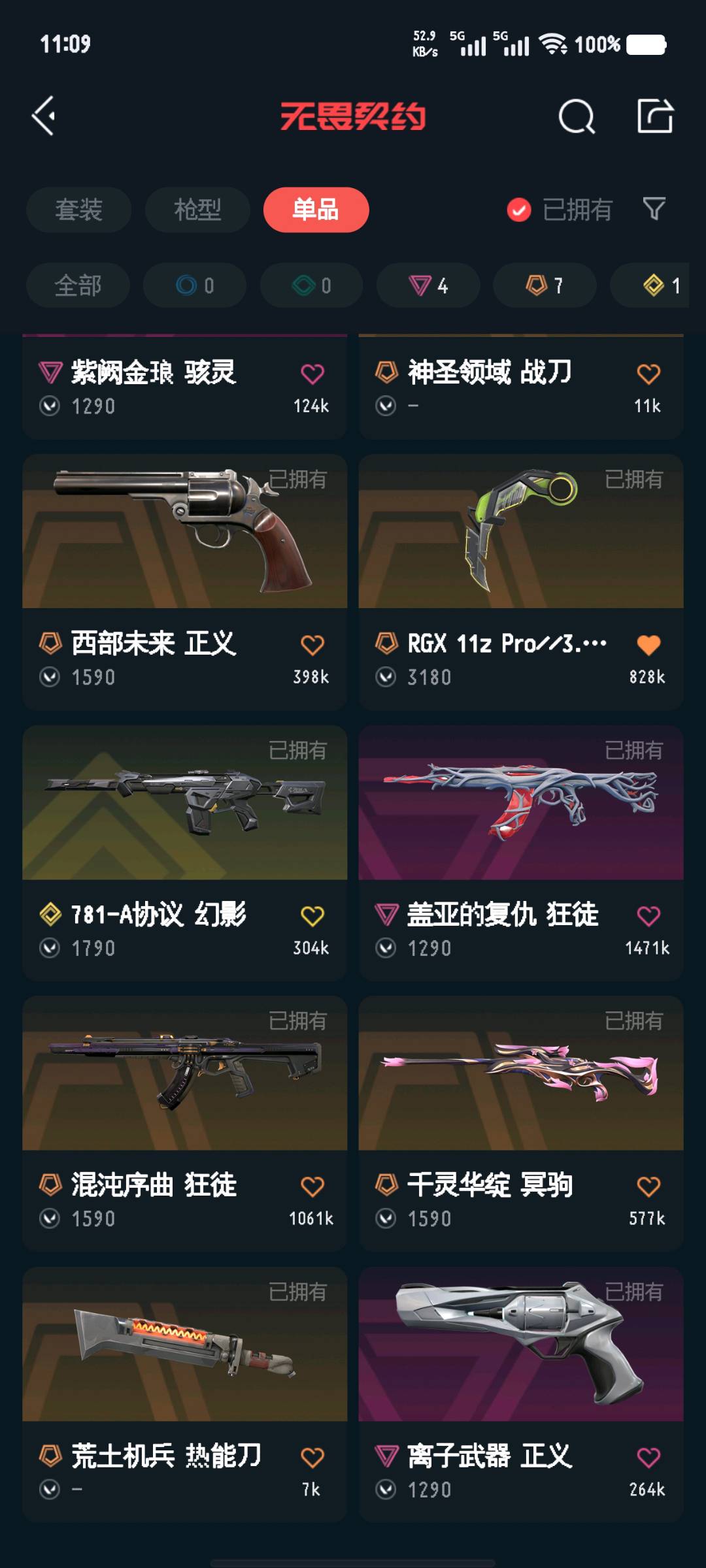The width and height of the screenshot is (706, 1568).
Task: Switch to the 套装 tab
Action: tap(78, 210)
